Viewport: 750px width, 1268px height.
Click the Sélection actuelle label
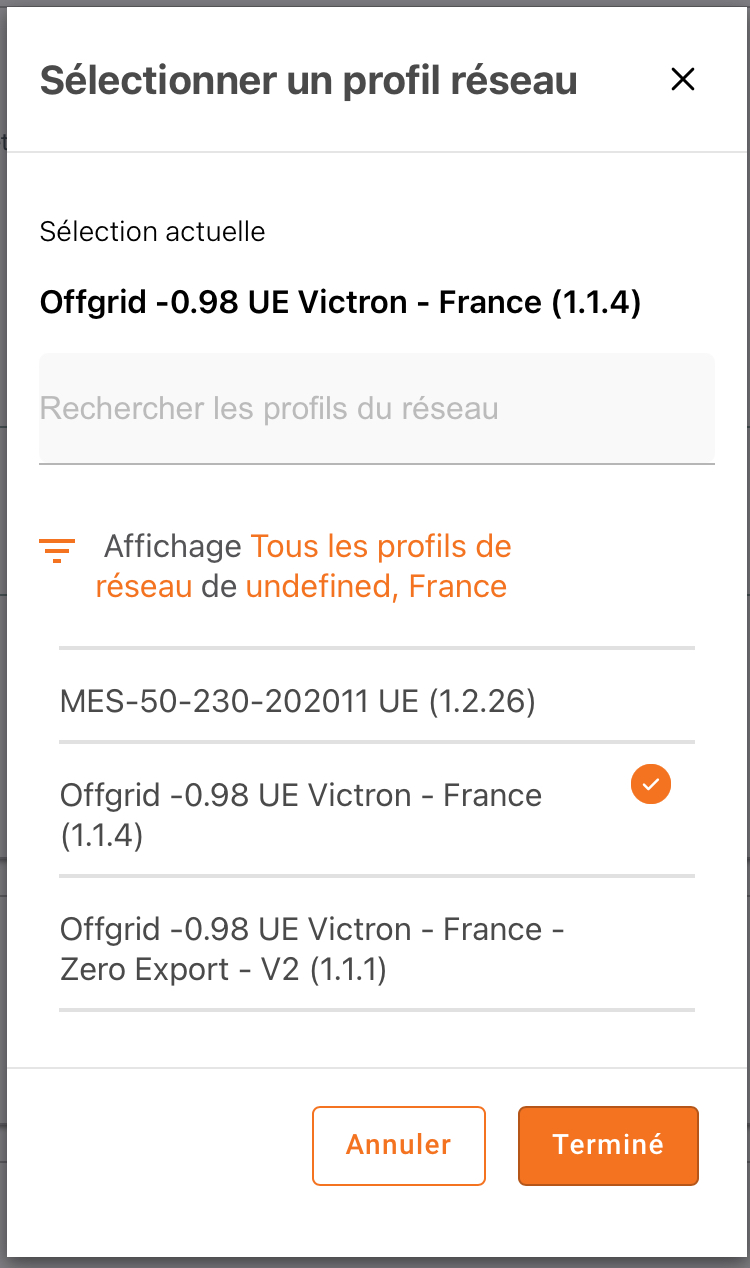(152, 231)
